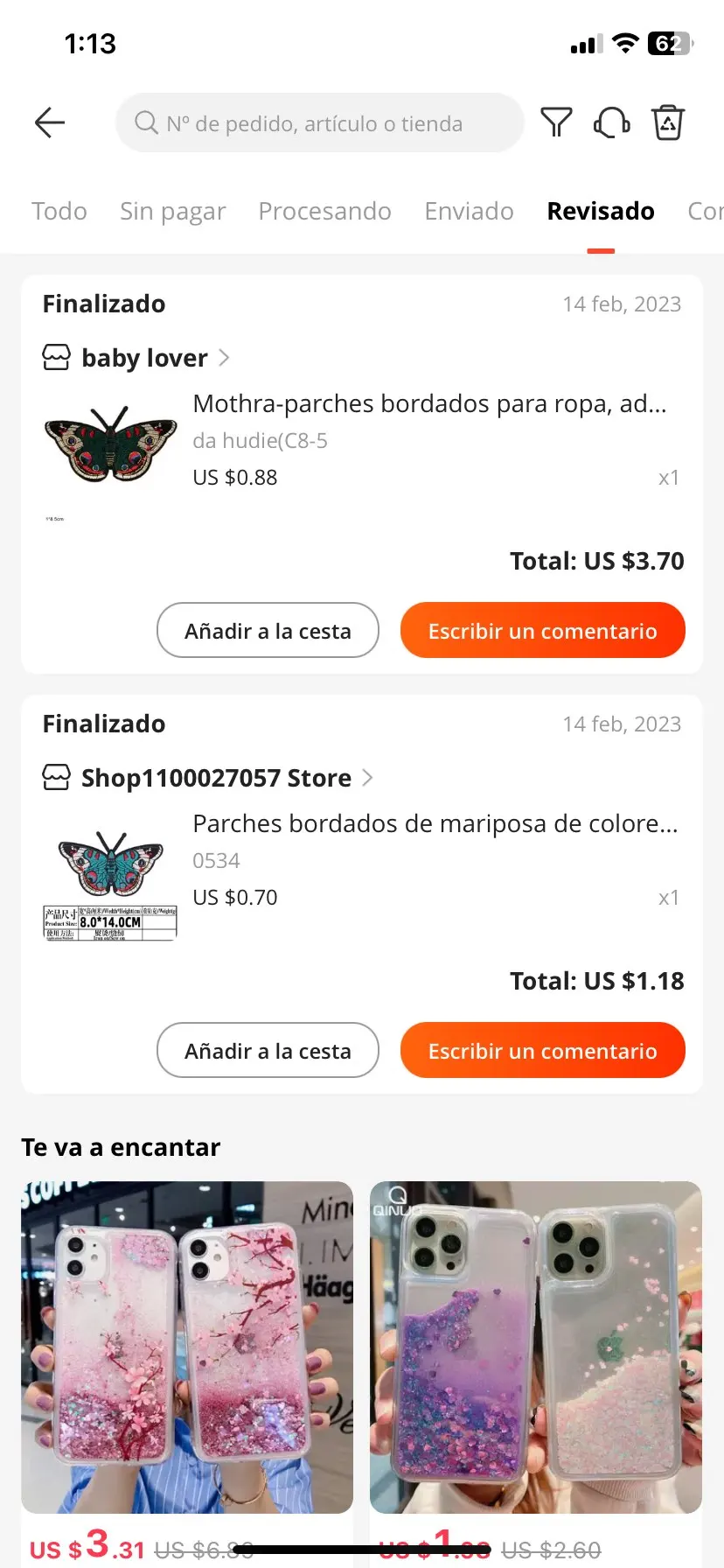View the Enviado orders tab

469,211
